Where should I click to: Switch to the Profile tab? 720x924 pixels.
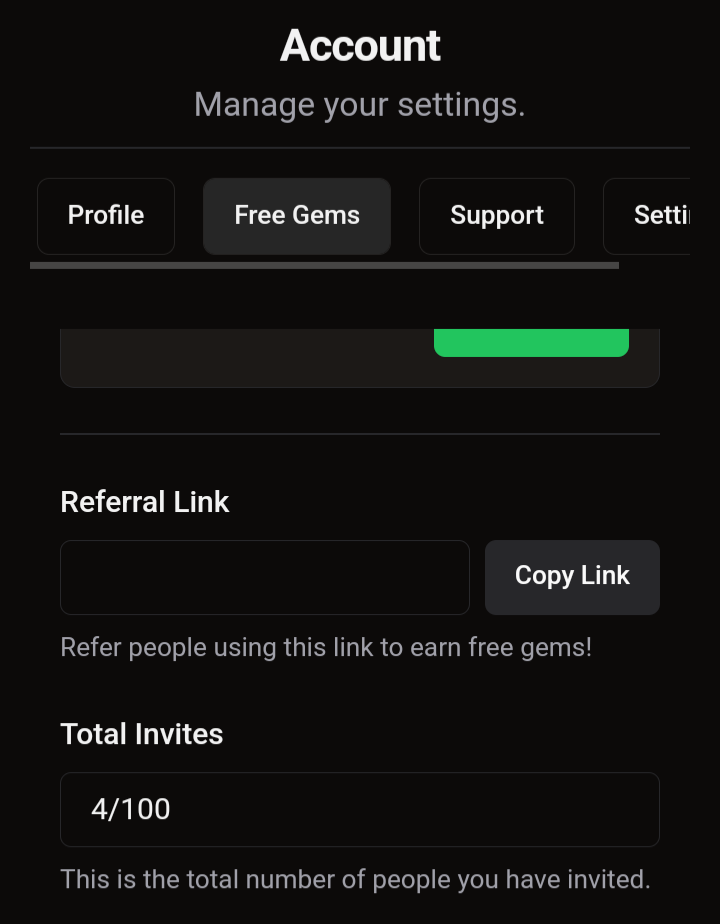[106, 216]
